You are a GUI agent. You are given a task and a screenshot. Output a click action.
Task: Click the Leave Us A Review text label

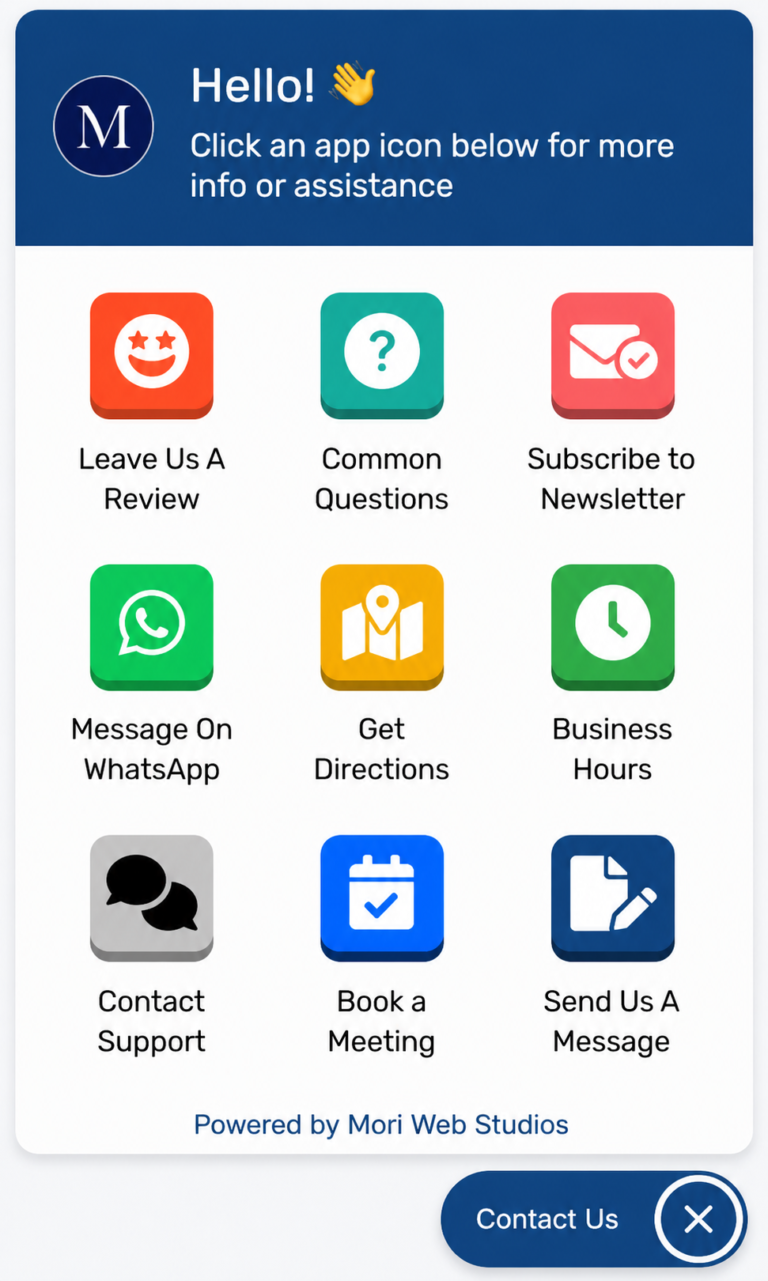point(151,478)
